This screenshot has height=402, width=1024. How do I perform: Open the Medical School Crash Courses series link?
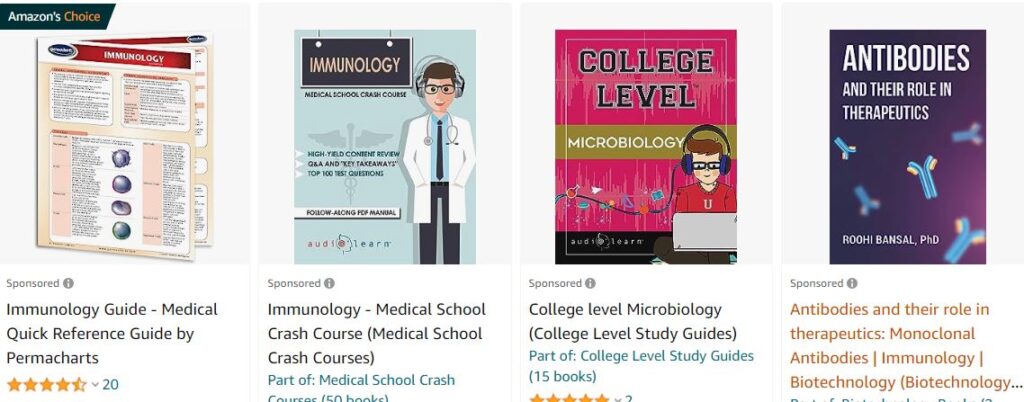(x=361, y=380)
